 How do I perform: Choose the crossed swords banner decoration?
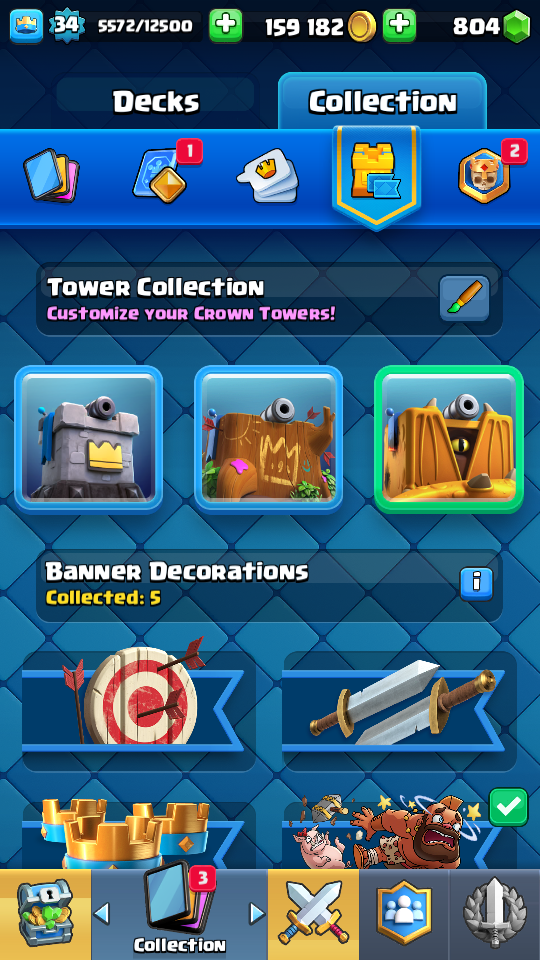click(399, 710)
